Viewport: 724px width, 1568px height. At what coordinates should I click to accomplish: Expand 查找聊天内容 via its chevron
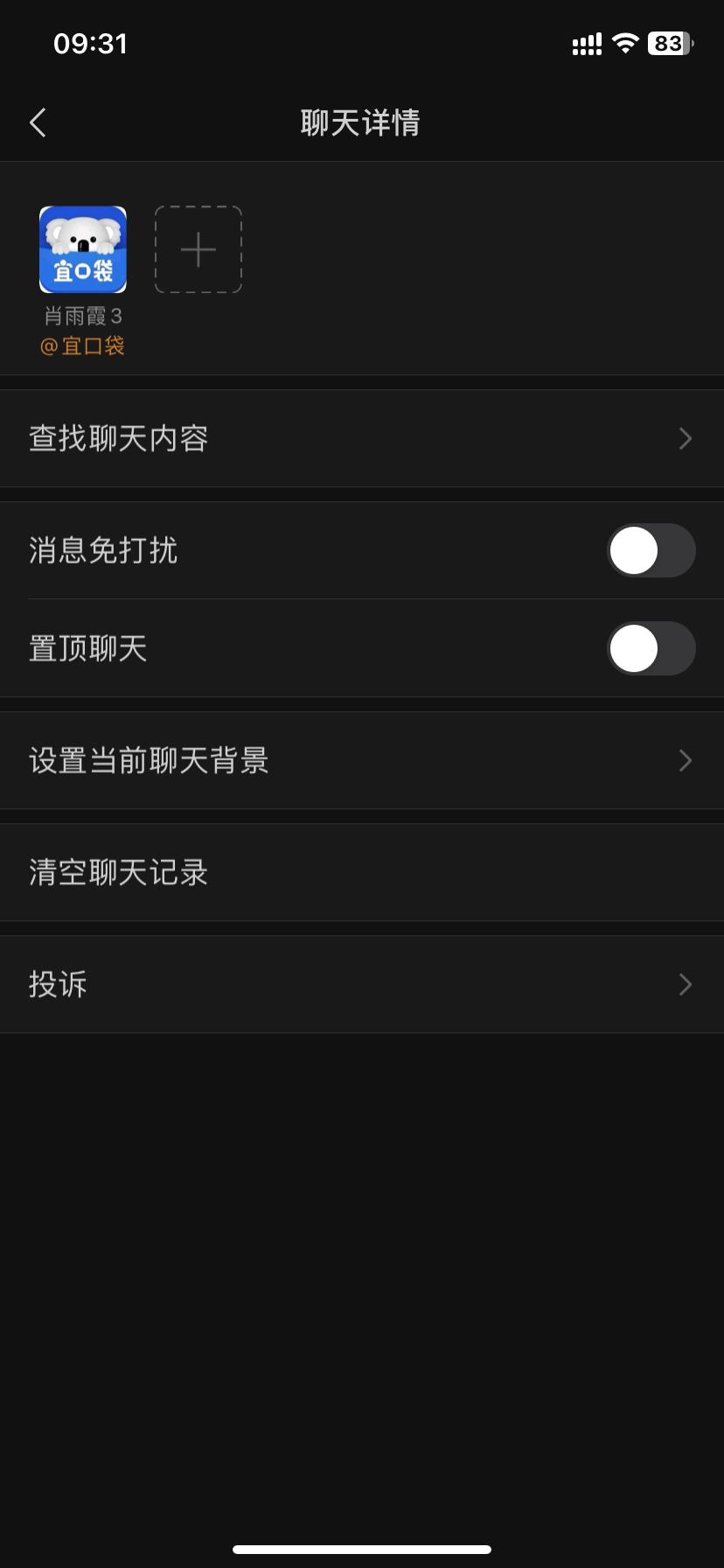[x=686, y=438]
